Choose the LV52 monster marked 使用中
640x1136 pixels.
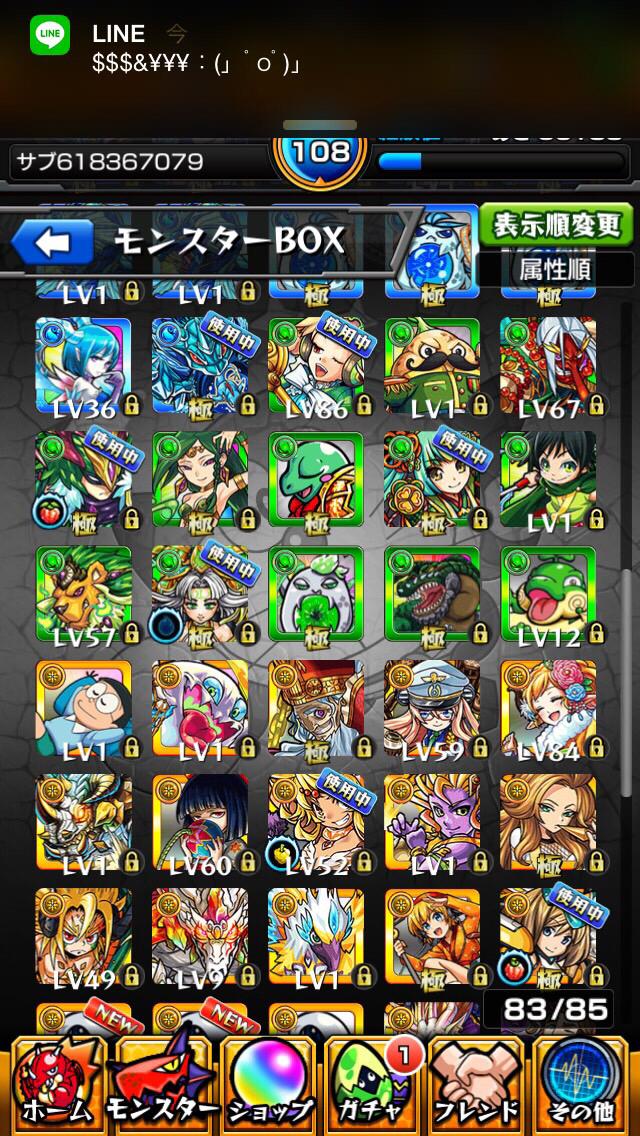point(315,822)
